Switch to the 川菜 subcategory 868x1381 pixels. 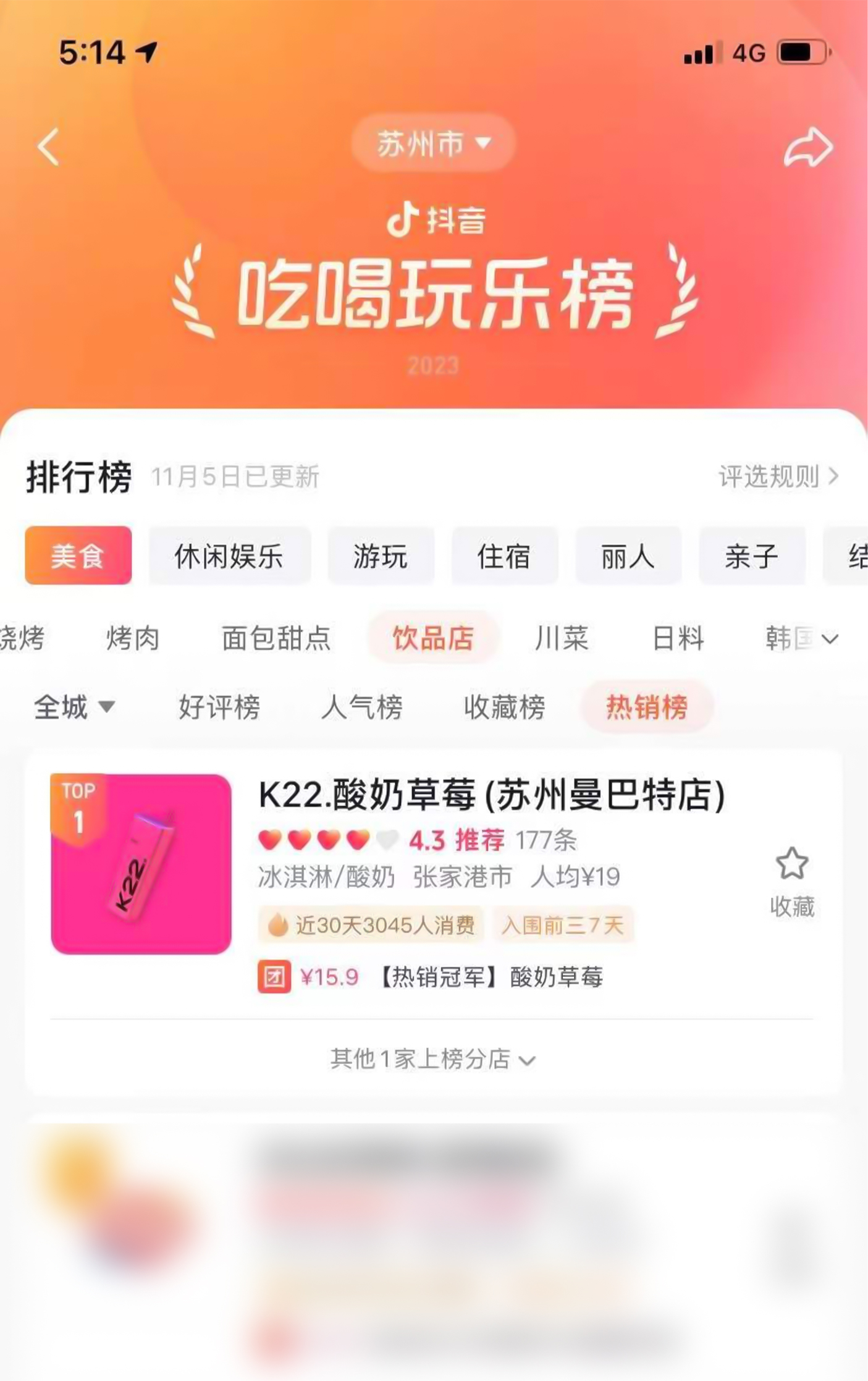(562, 638)
